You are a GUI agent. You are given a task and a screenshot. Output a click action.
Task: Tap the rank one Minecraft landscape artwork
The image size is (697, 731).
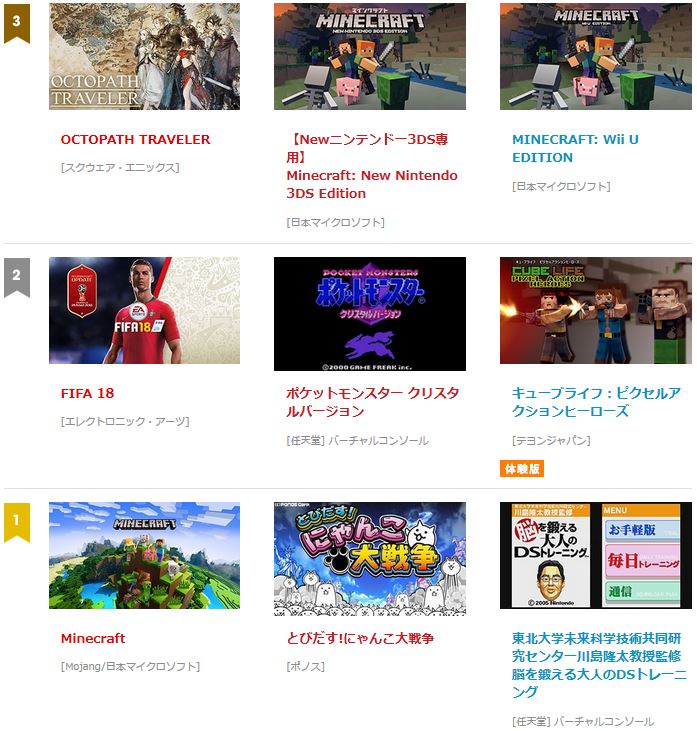coord(144,556)
